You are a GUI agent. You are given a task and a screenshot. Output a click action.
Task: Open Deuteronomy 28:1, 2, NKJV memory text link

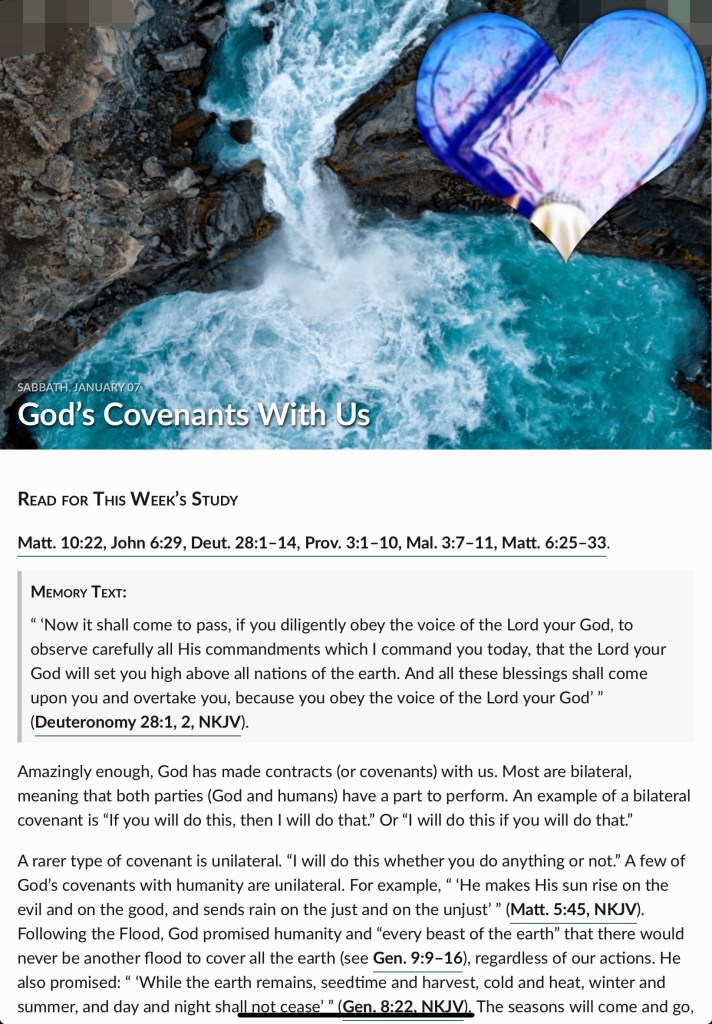(x=138, y=722)
